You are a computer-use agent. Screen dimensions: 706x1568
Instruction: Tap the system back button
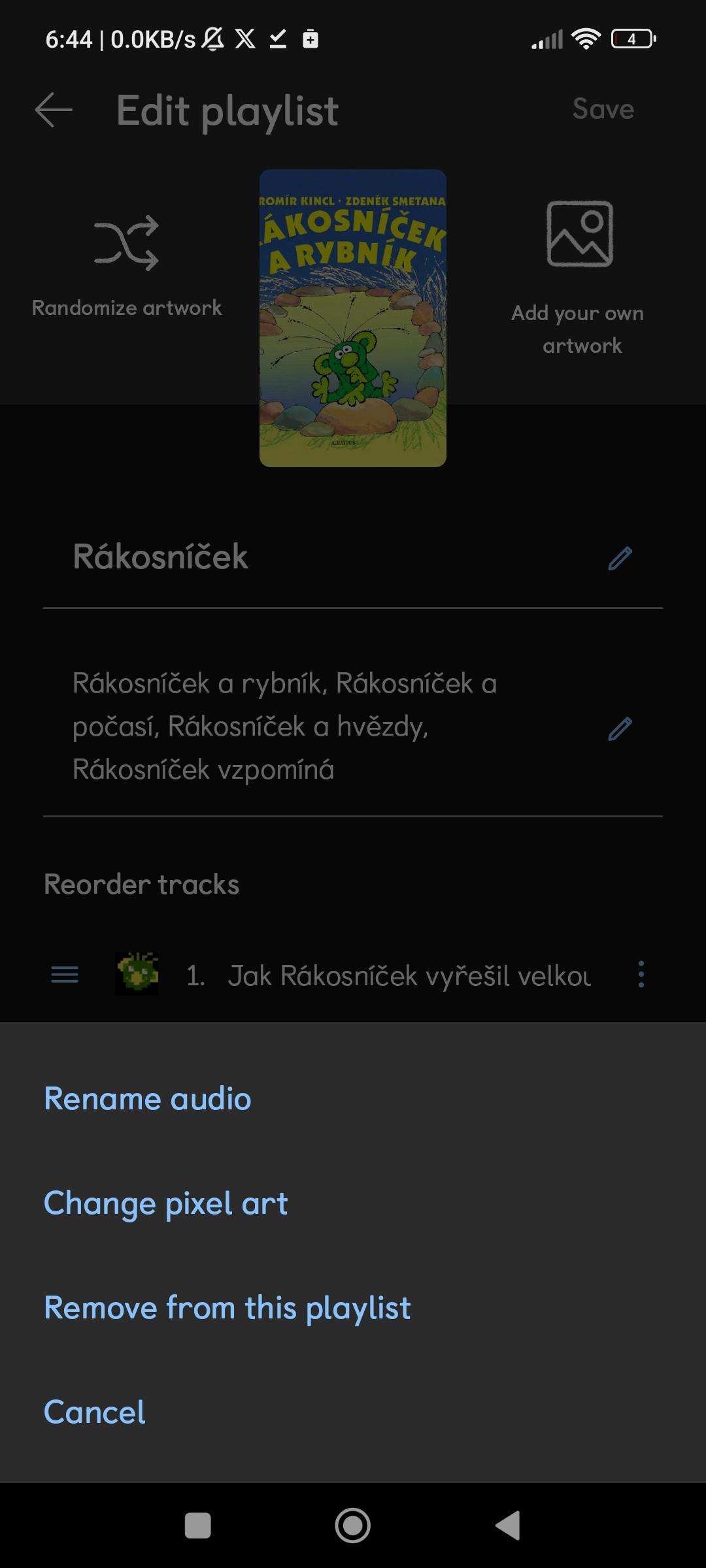pyautogui.click(x=507, y=1526)
